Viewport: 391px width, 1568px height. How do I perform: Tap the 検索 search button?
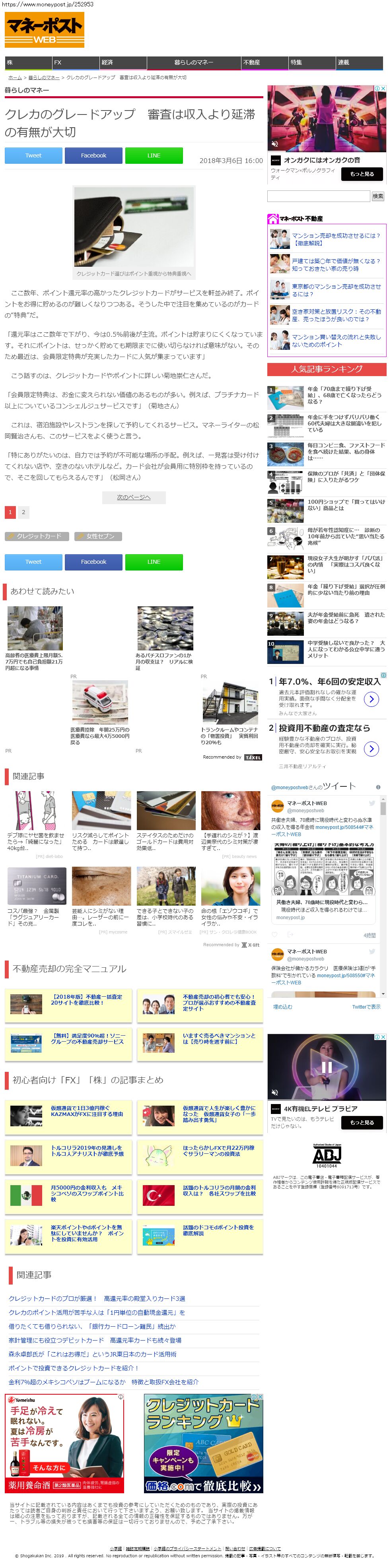(x=378, y=196)
